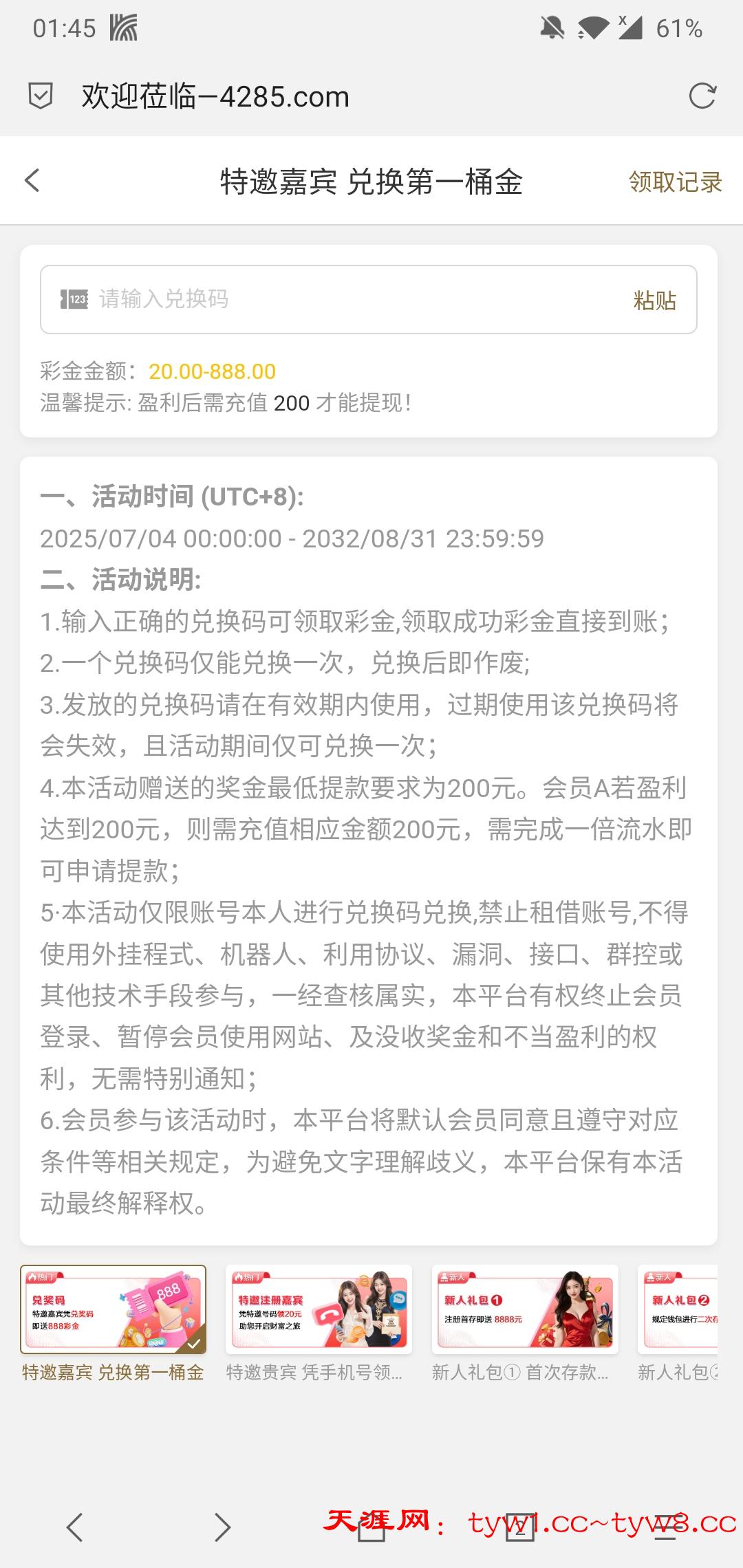The width and height of the screenshot is (743, 1568).
Task: Open 新人礼包① 首次存款 card
Action: point(524,1309)
